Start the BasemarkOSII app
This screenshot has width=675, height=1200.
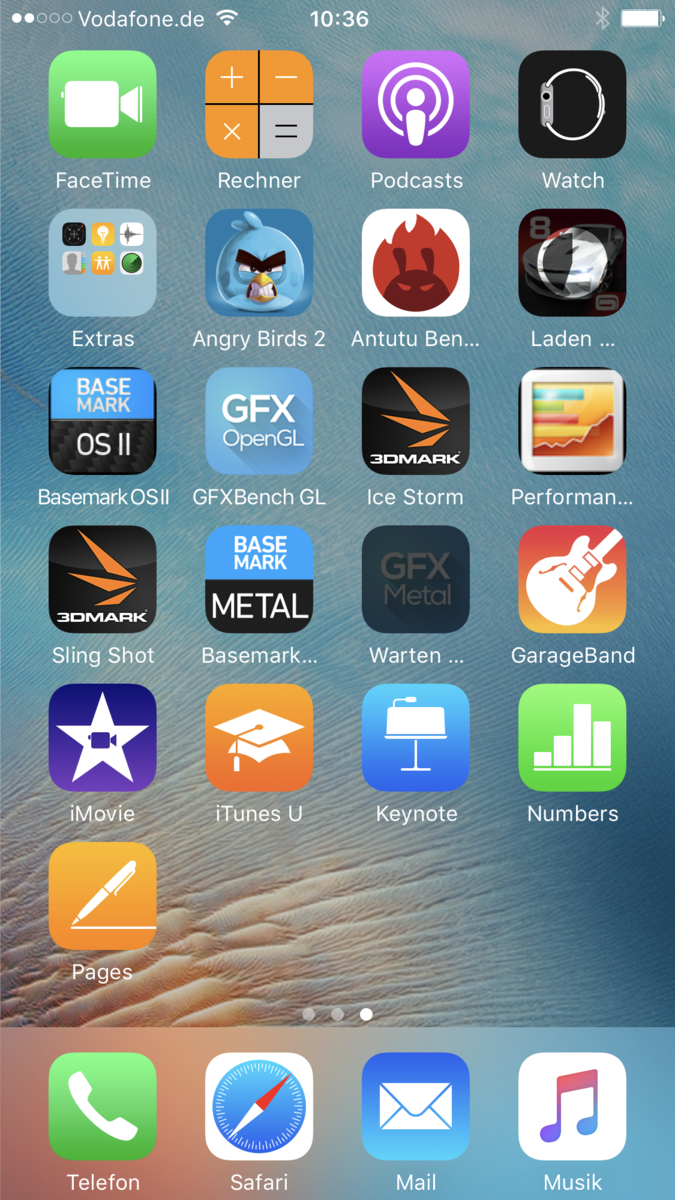tap(103, 421)
